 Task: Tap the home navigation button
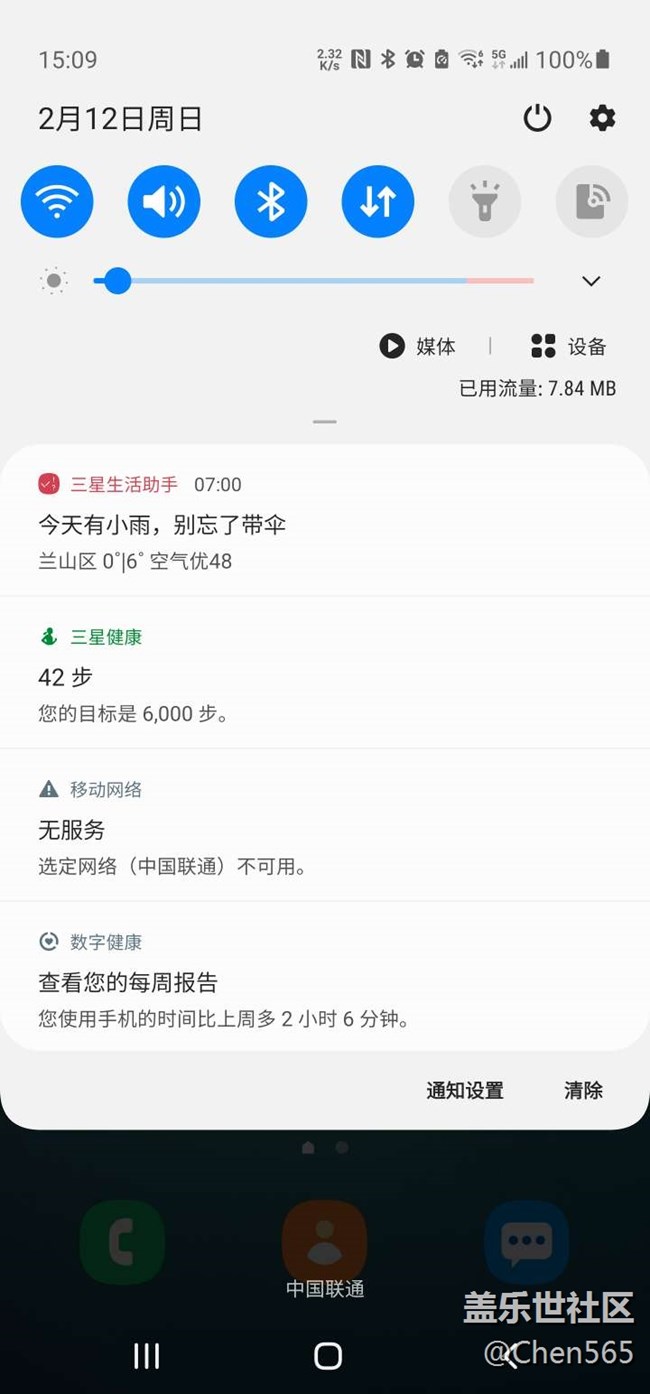pos(328,1355)
